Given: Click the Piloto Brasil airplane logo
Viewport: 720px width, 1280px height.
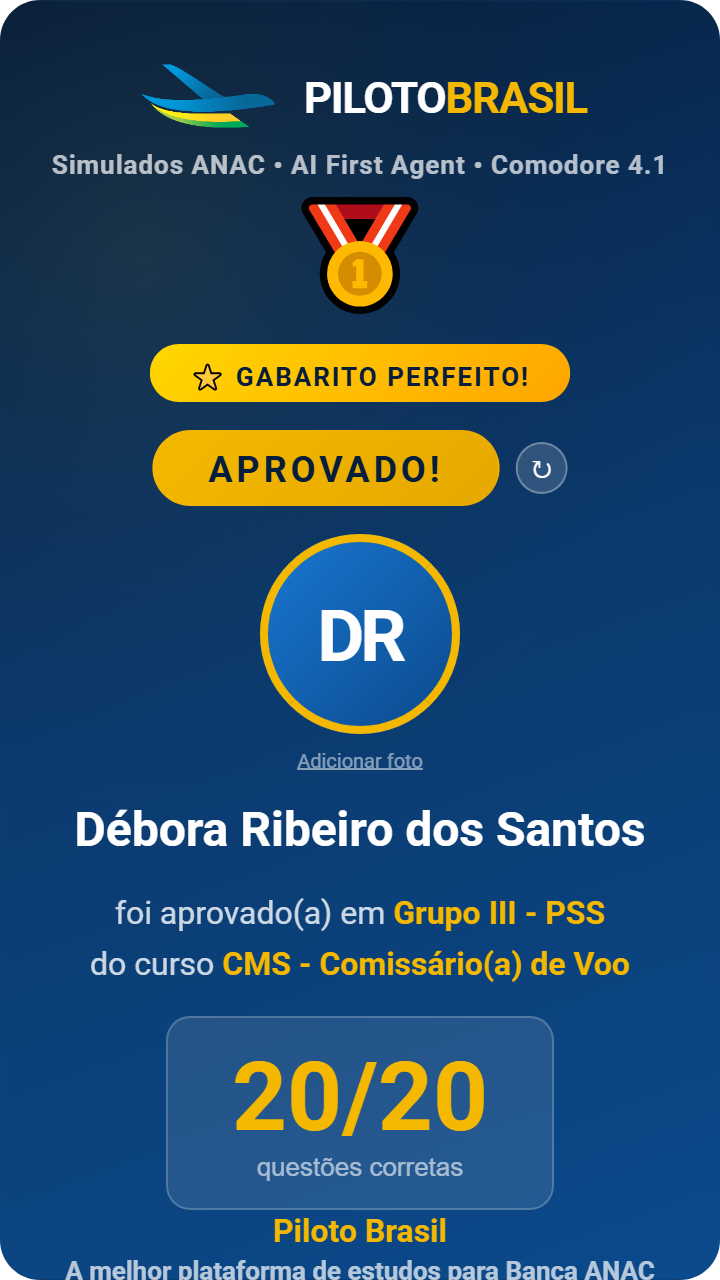Looking at the screenshot, I should click(x=210, y=97).
